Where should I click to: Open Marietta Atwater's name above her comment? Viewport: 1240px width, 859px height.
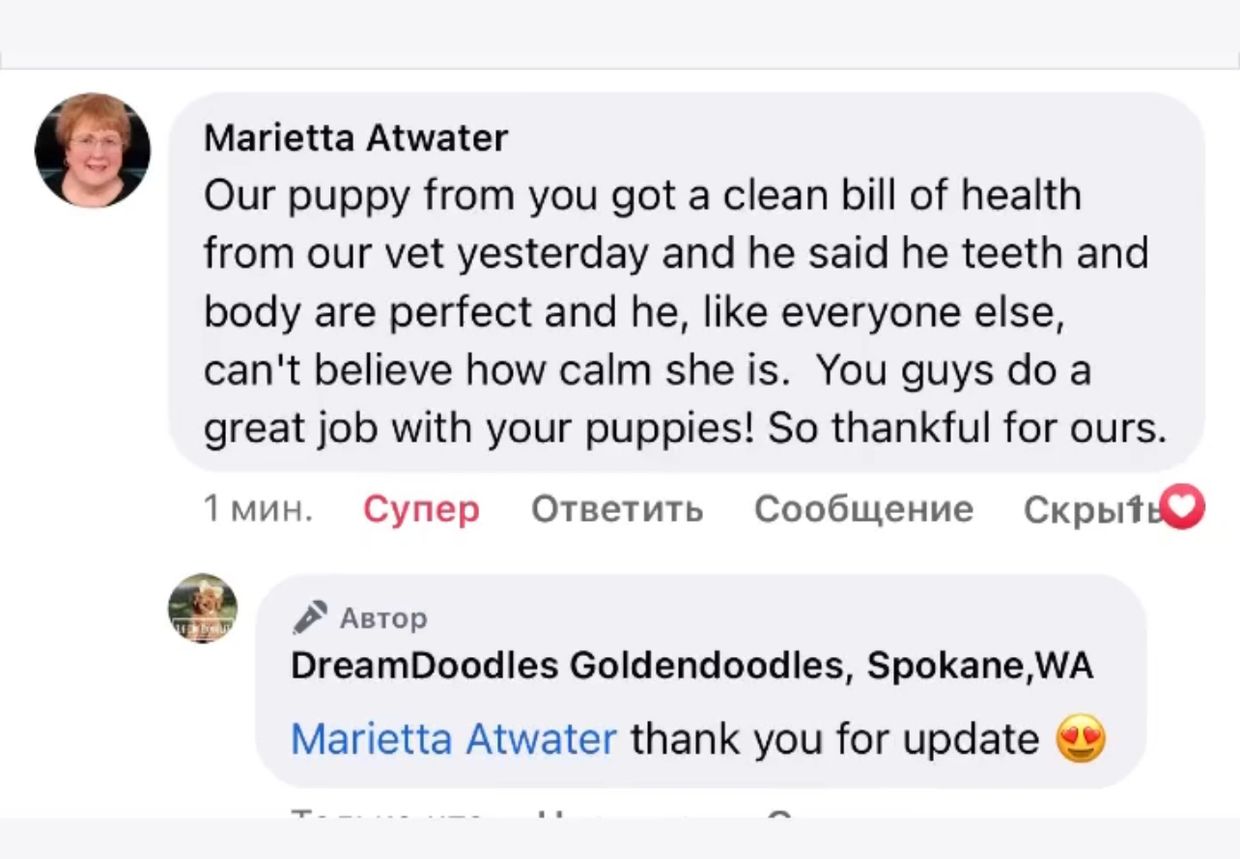[355, 138]
